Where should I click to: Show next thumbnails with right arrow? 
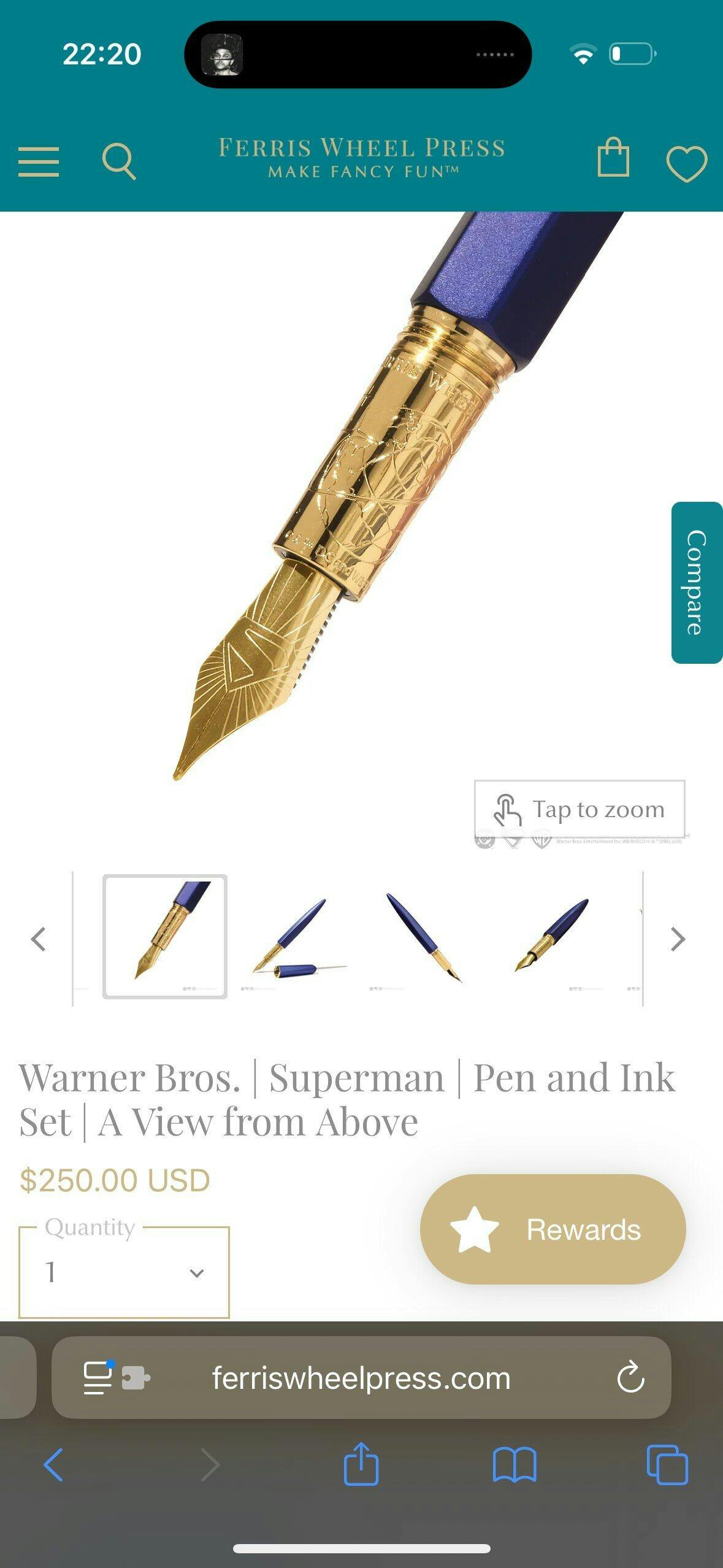678,939
